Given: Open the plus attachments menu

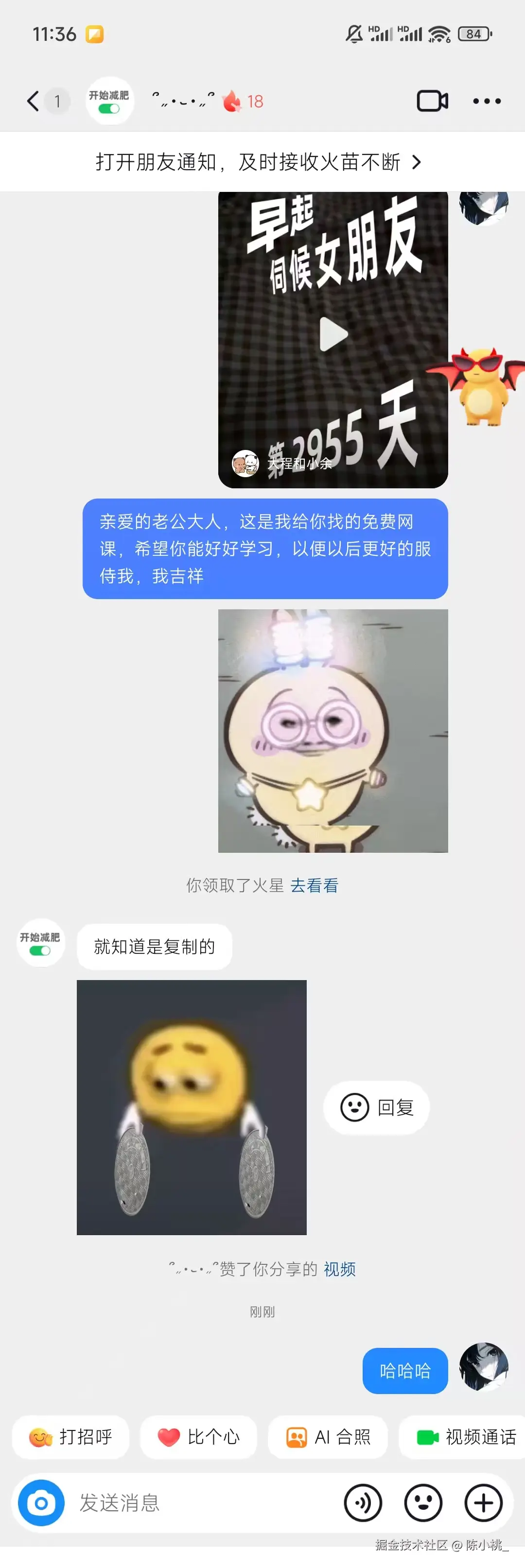Looking at the screenshot, I should click(484, 1503).
